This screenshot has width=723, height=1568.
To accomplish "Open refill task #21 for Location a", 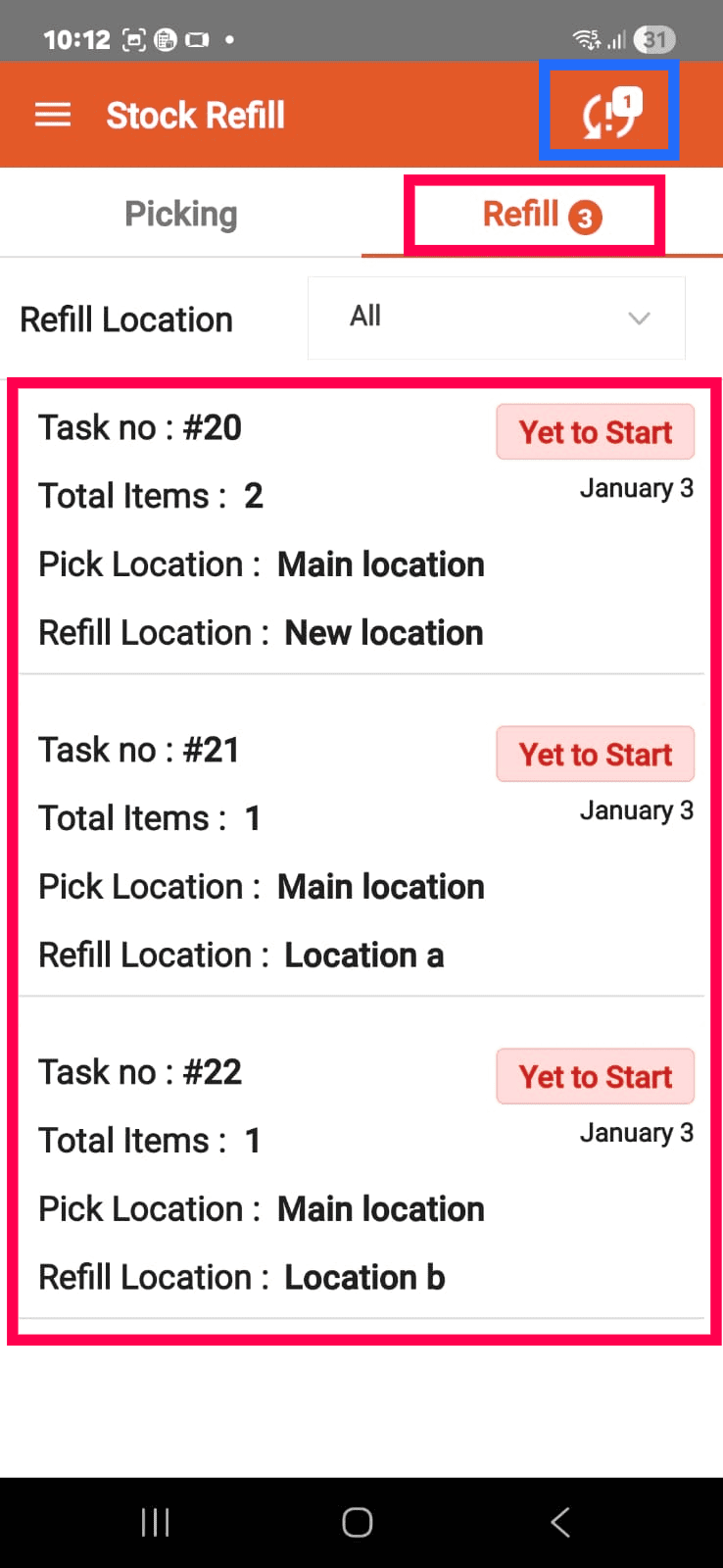I will [x=294, y=852].
